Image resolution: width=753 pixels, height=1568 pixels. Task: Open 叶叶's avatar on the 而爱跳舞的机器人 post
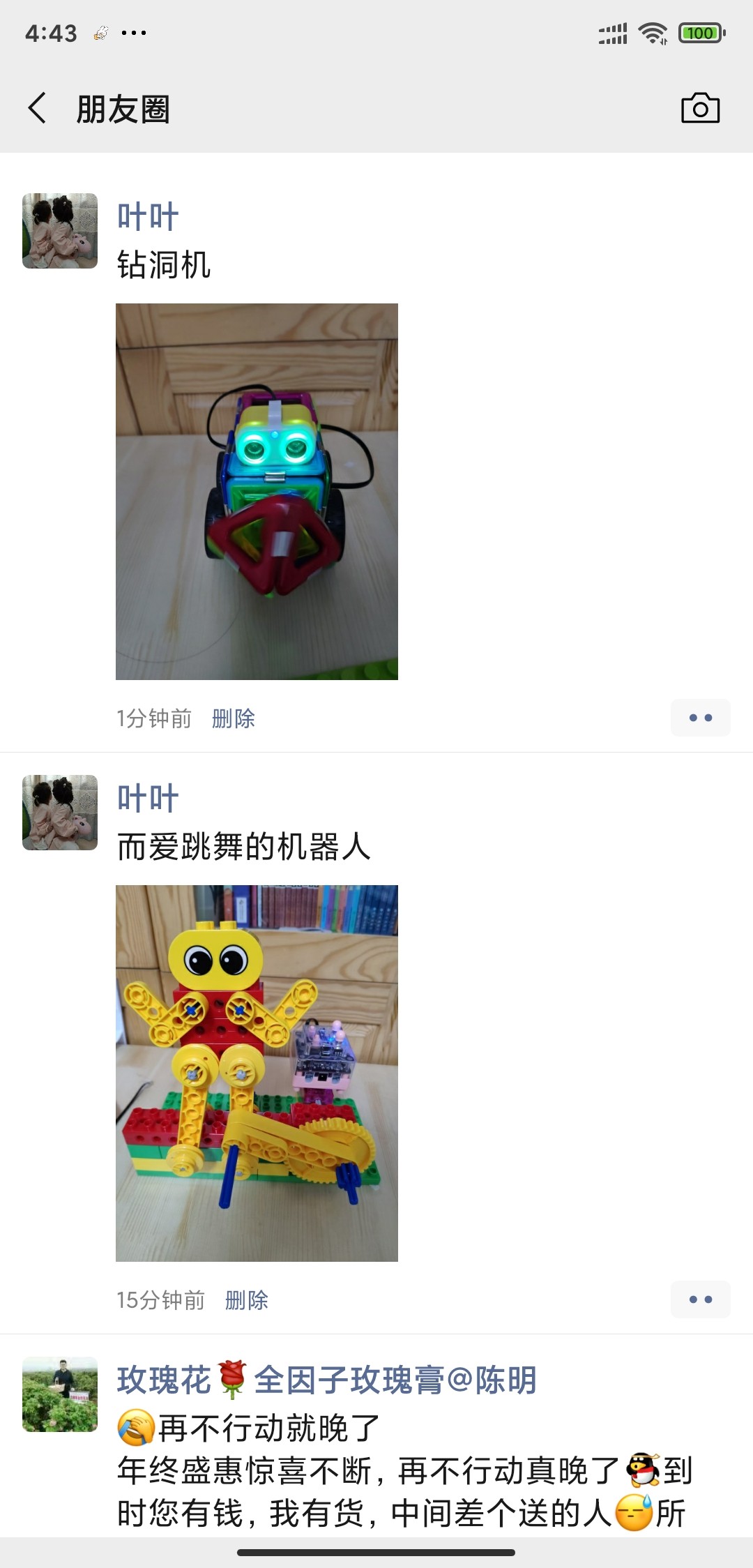coord(60,813)
